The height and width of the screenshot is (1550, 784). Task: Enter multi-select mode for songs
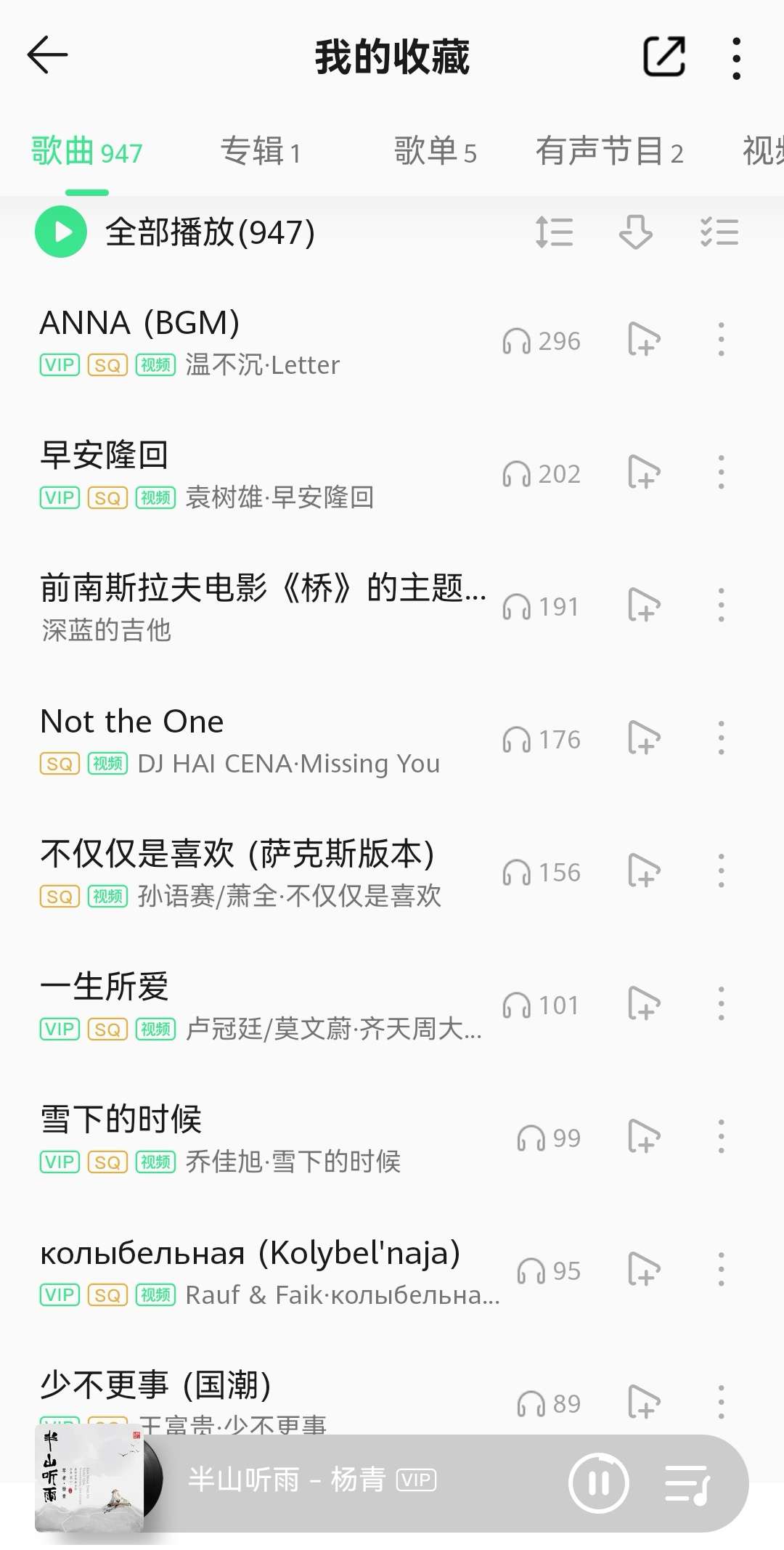pos(719,232)
